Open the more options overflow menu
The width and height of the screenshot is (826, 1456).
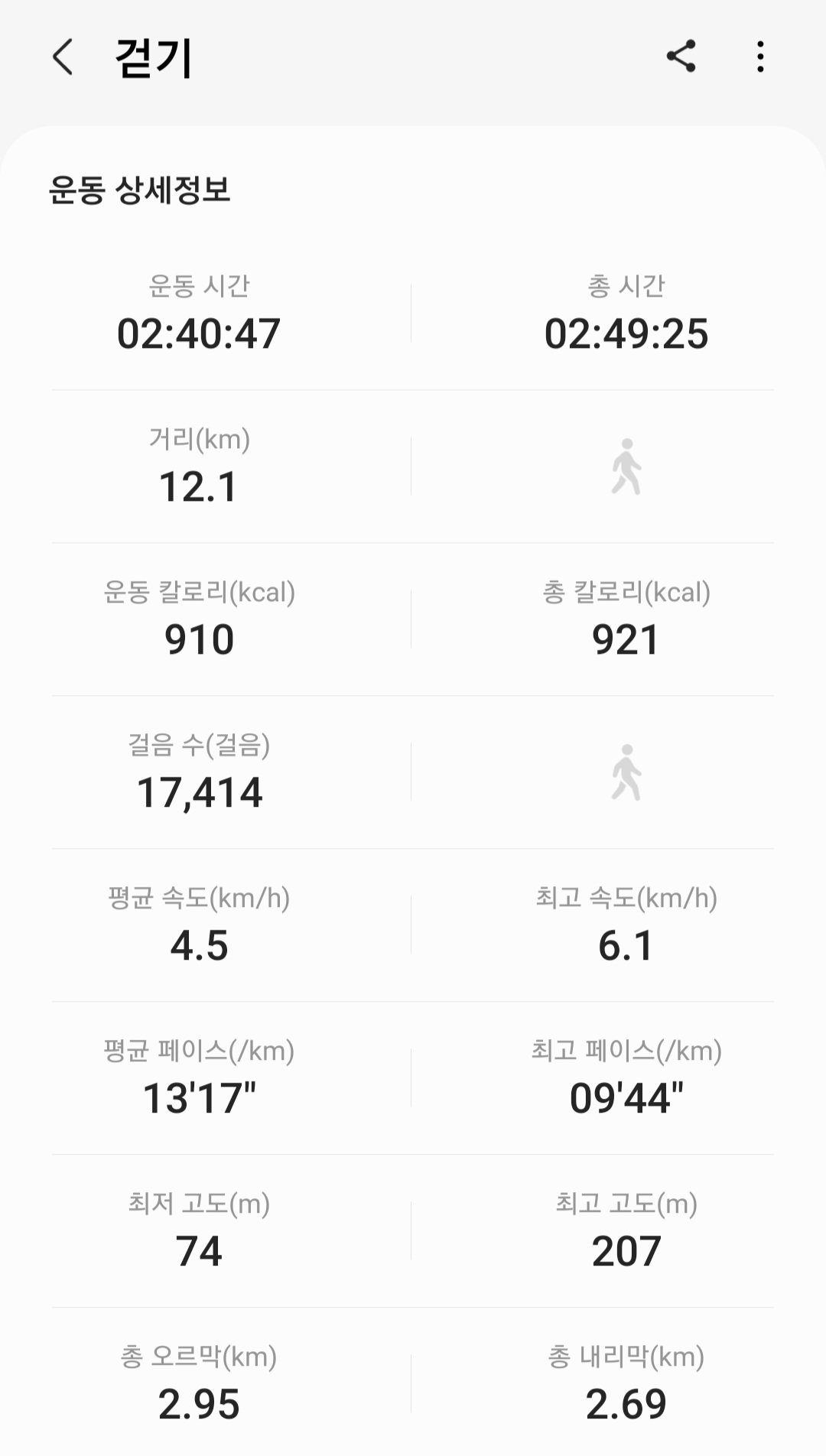pos(759,57)
